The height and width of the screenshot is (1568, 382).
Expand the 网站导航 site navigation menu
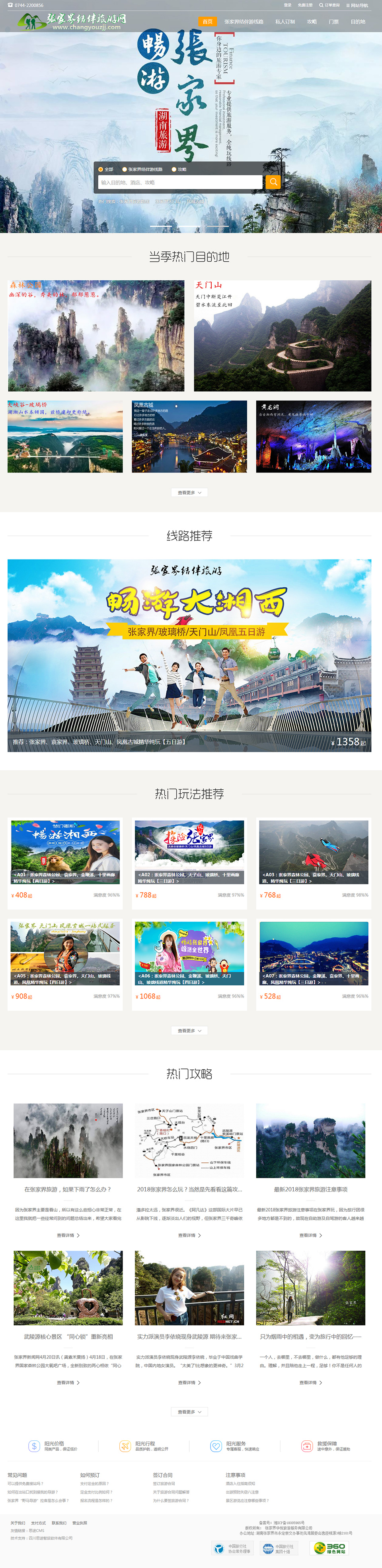pyautogui.click(x=357, y=5)
